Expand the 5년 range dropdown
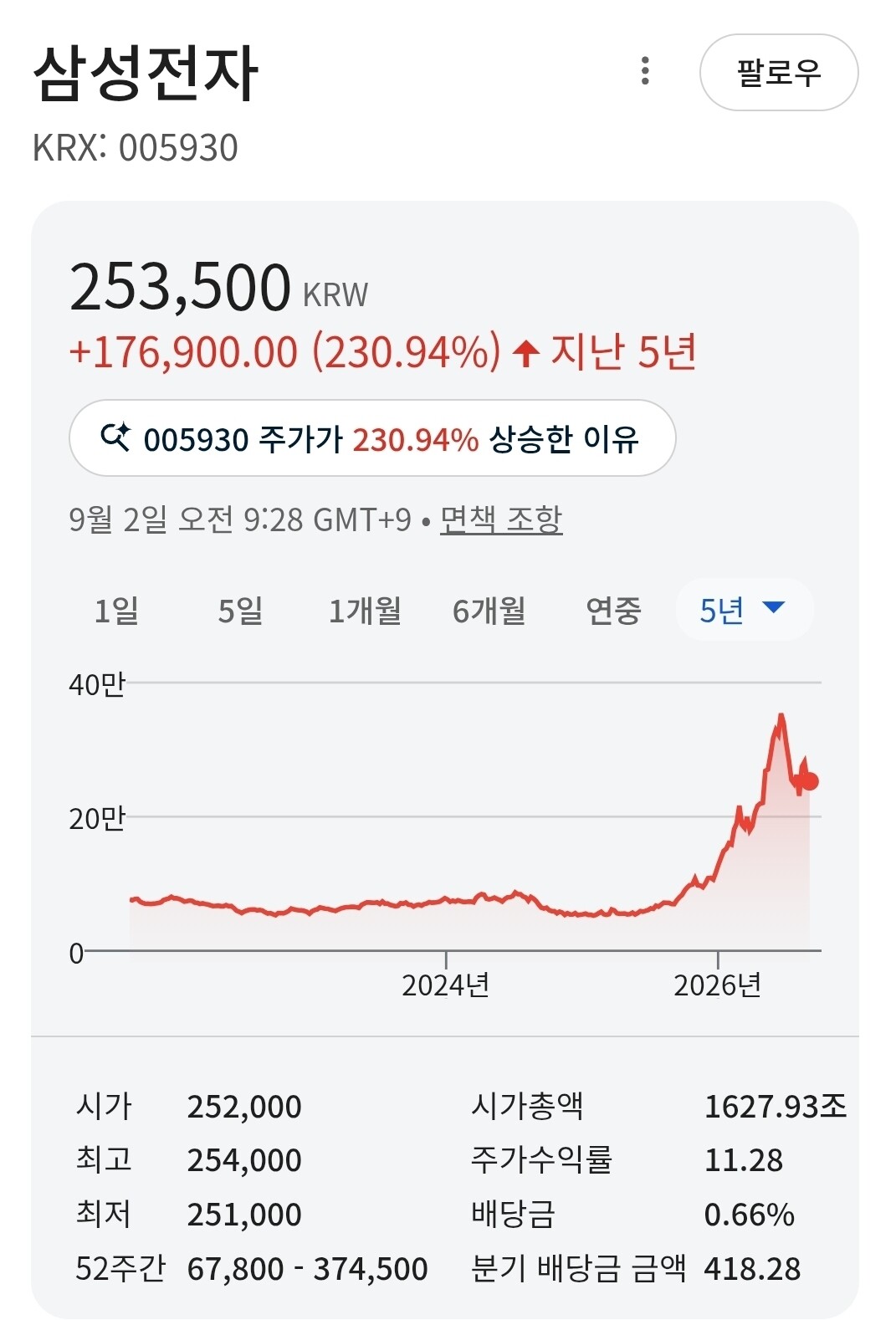The width and height of the screenshot is (896, 1320). (x=745, y=610)
